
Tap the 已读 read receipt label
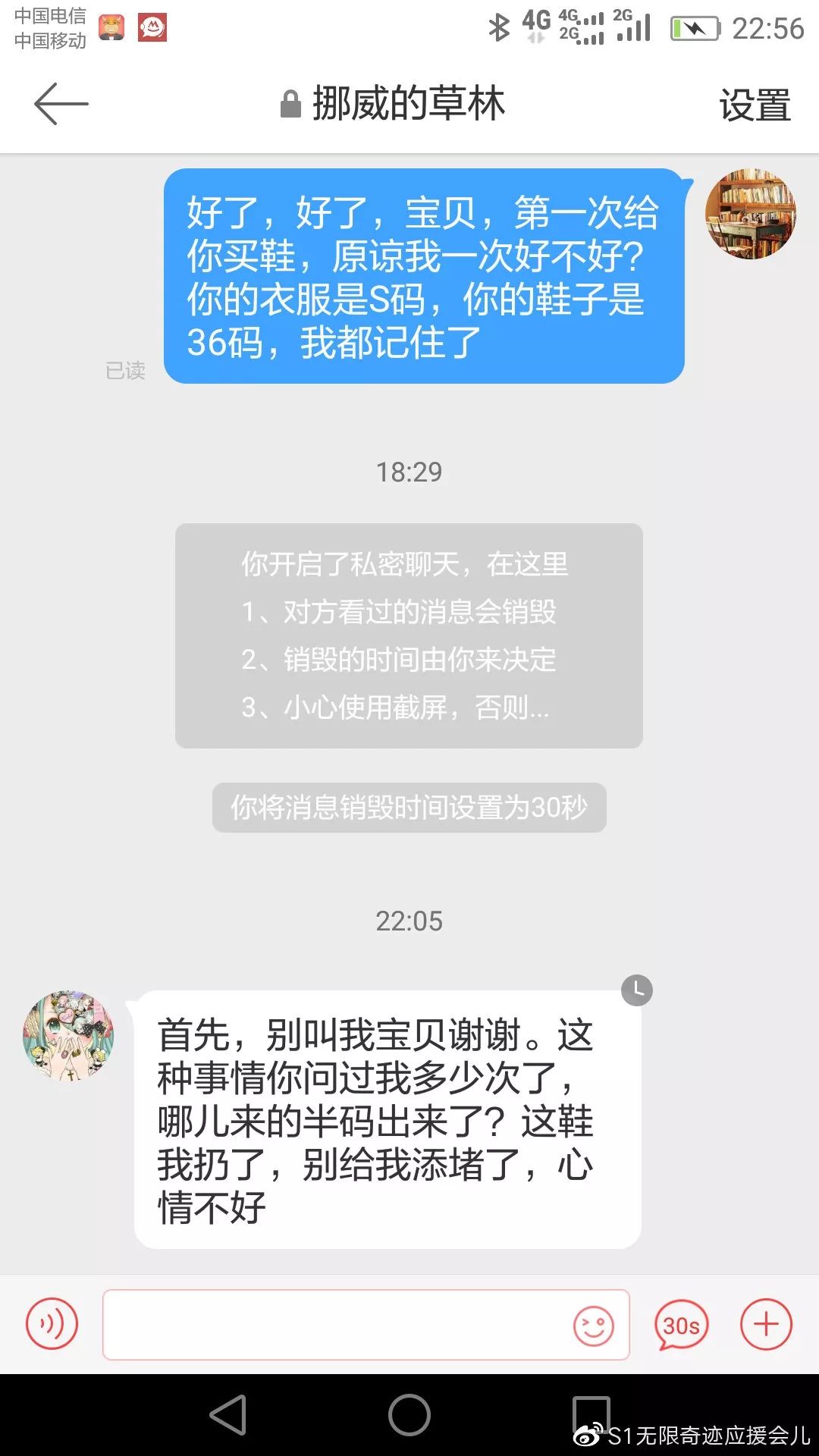click(x=124, y=371)
